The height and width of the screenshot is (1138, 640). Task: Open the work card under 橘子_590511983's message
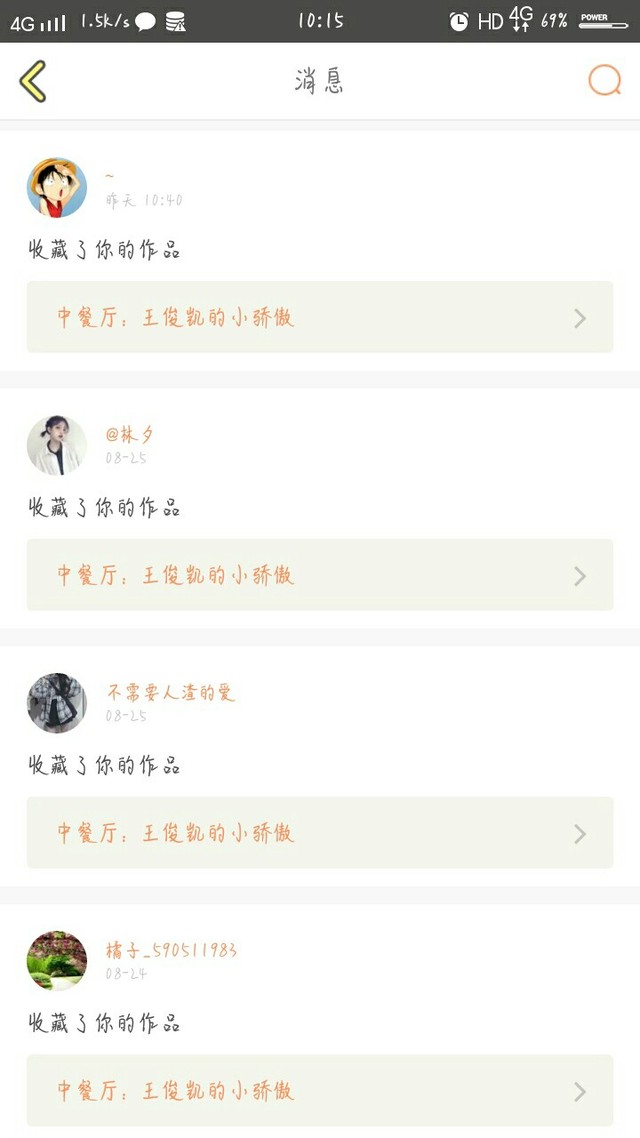(x=320, y=1090)
